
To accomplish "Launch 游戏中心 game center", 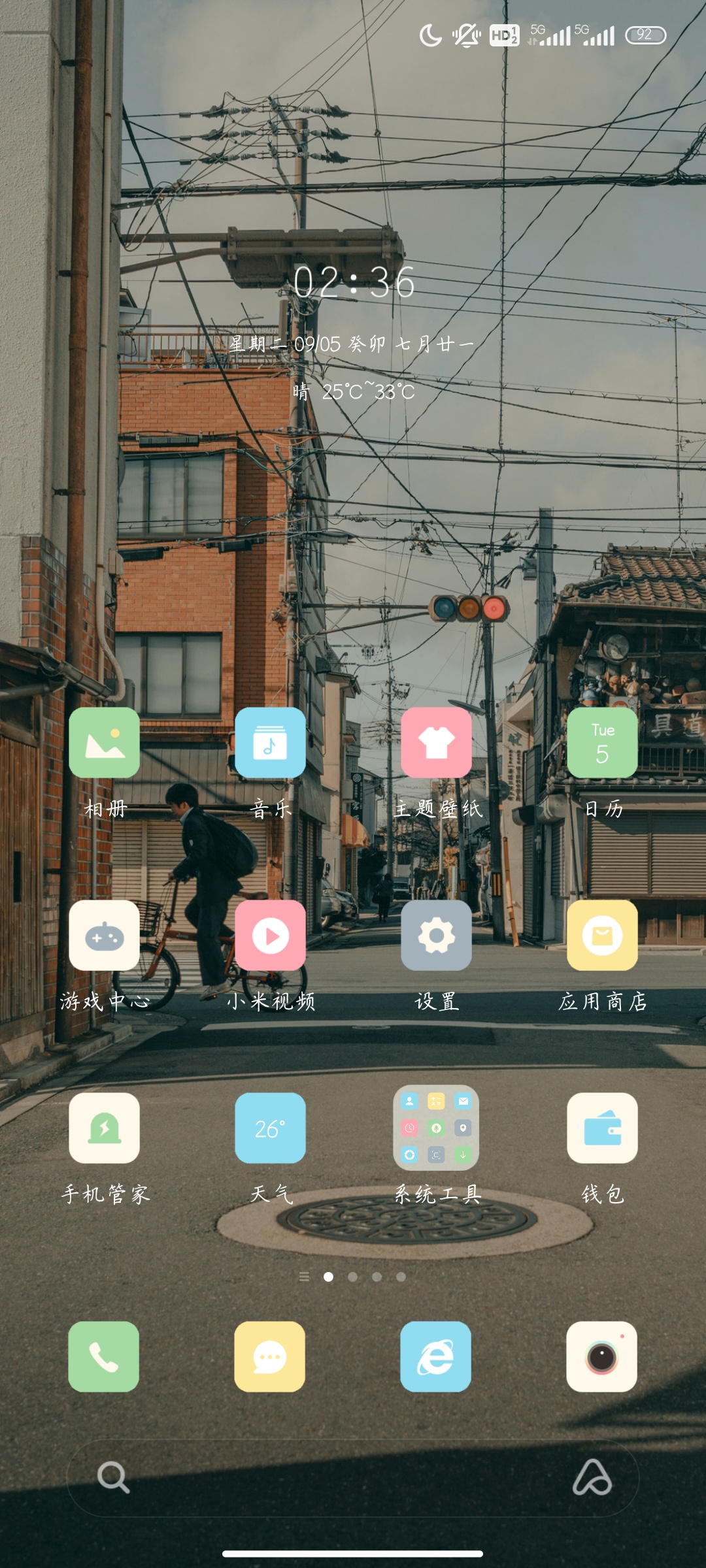I will (x=105, y=935).
